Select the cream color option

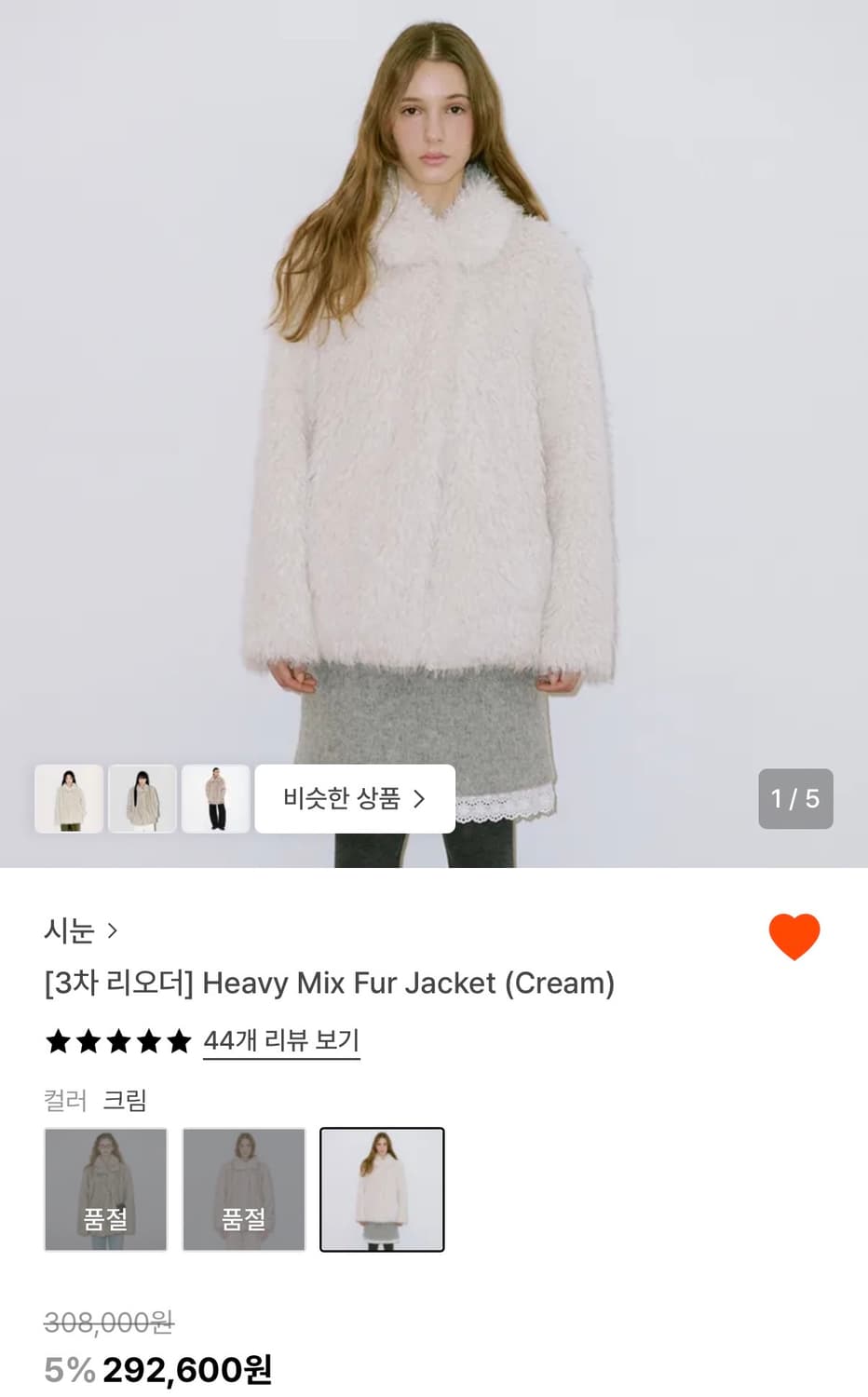382,1190
